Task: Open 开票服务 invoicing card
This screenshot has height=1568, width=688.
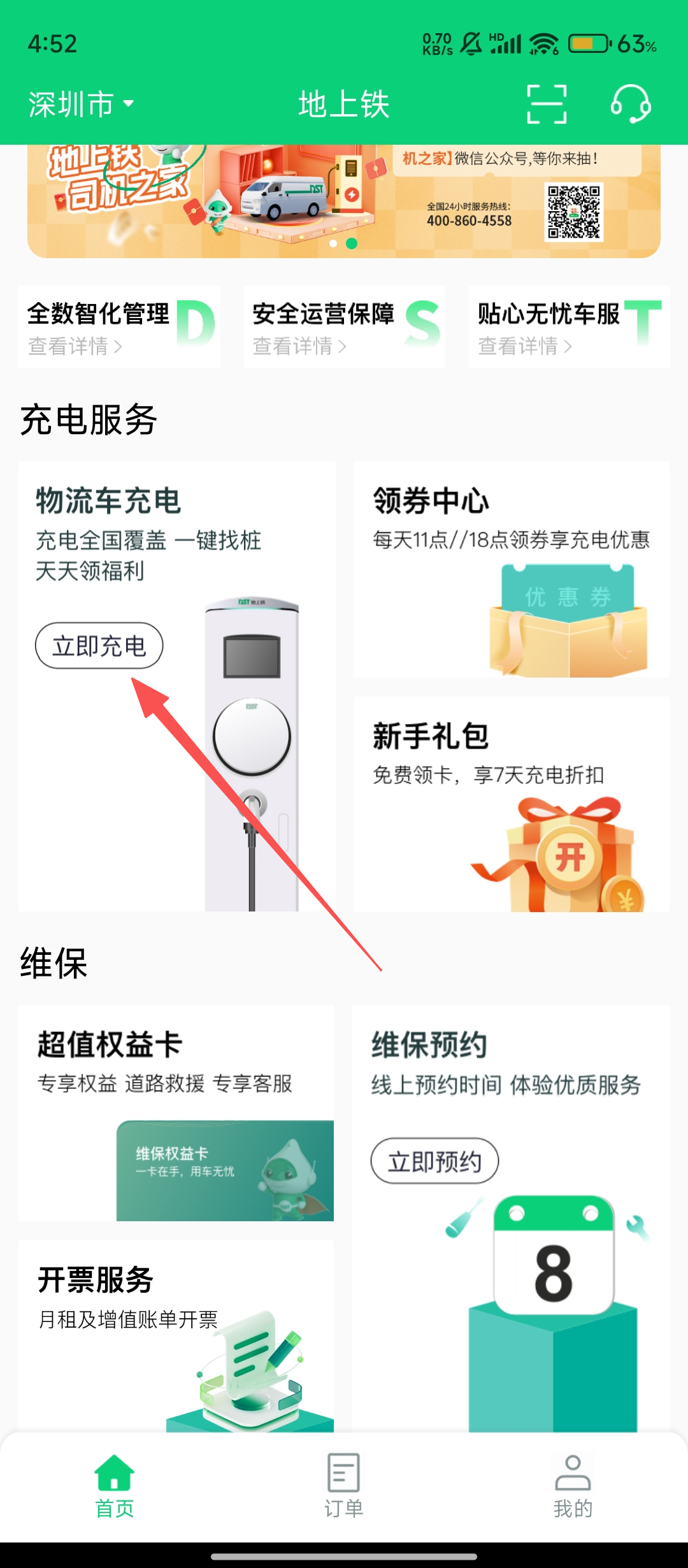Action: click(x=176, y=1335)
